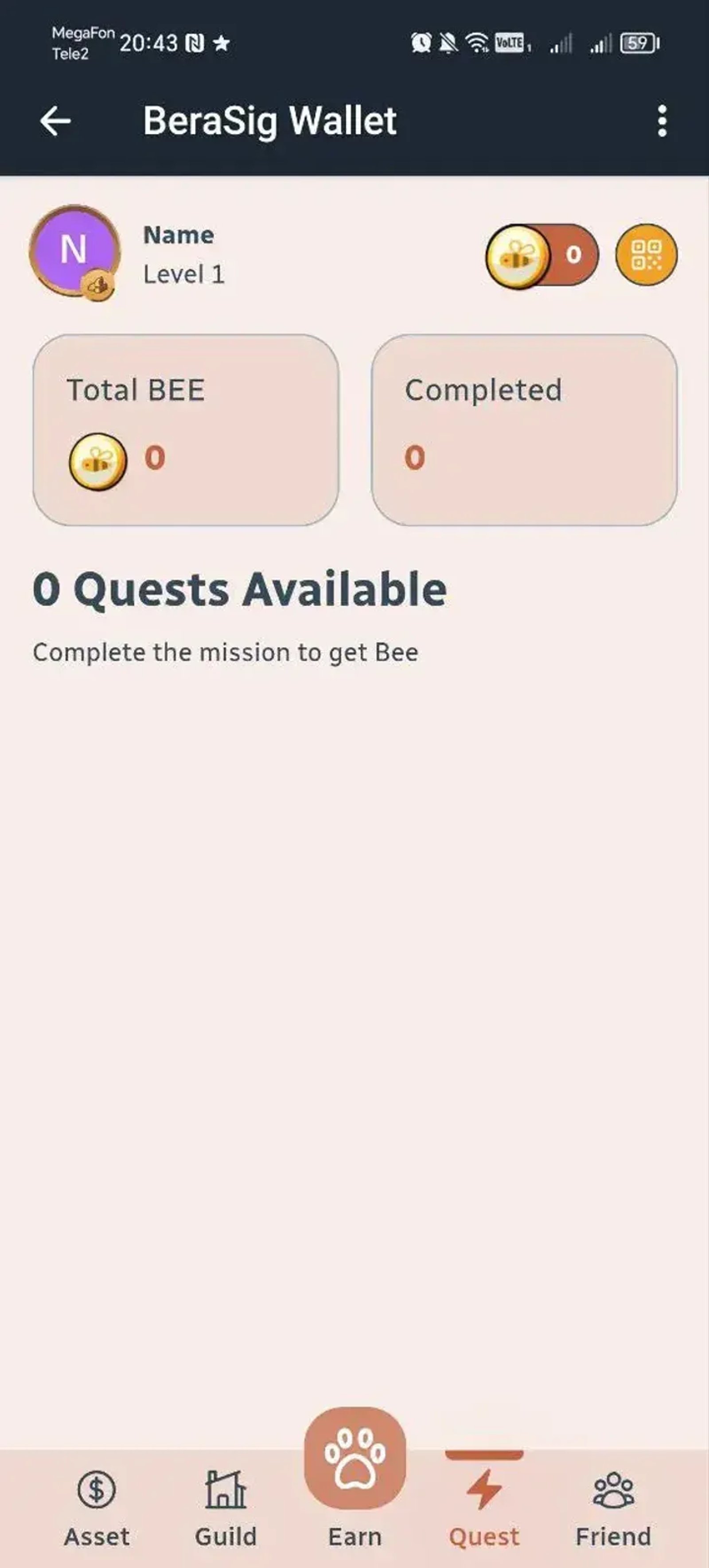This screenshot has height=1568, width=709.
Task: Tap the small bee badge on avatar
Action: [x=98, y=284]
